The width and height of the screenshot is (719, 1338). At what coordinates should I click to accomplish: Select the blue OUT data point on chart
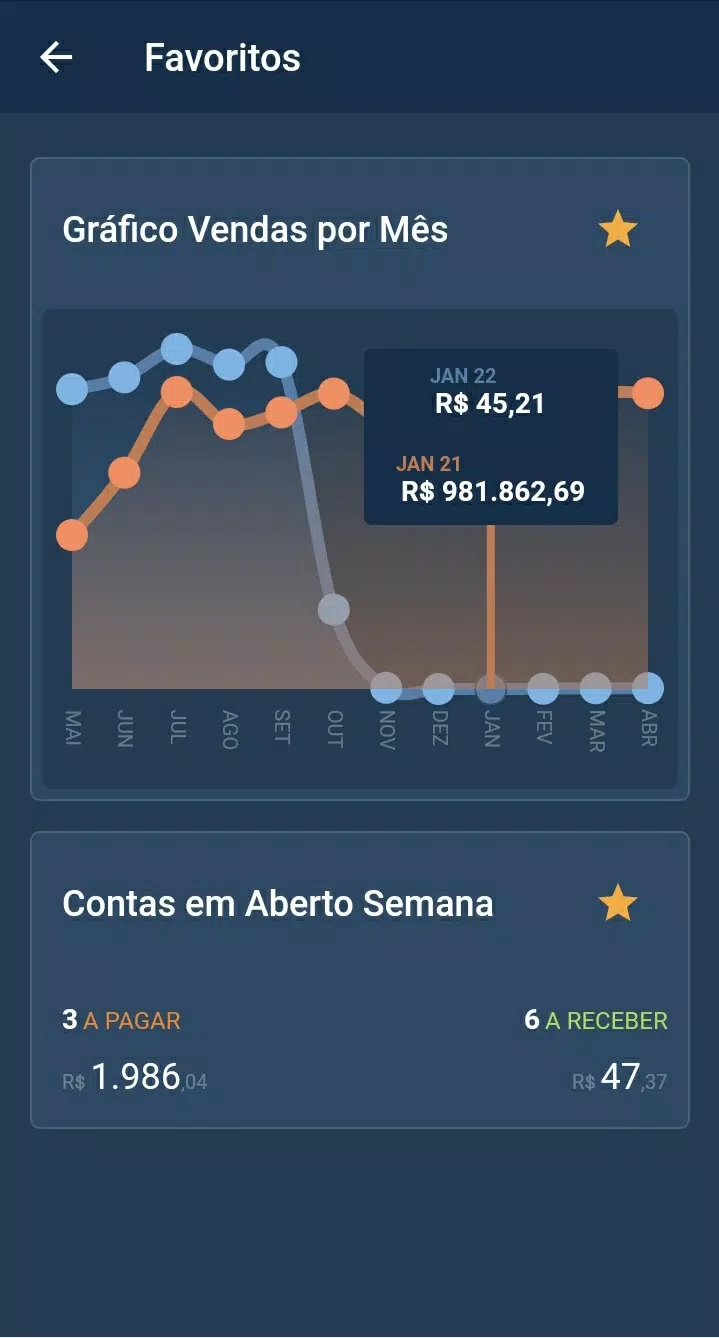pos(333,609)
